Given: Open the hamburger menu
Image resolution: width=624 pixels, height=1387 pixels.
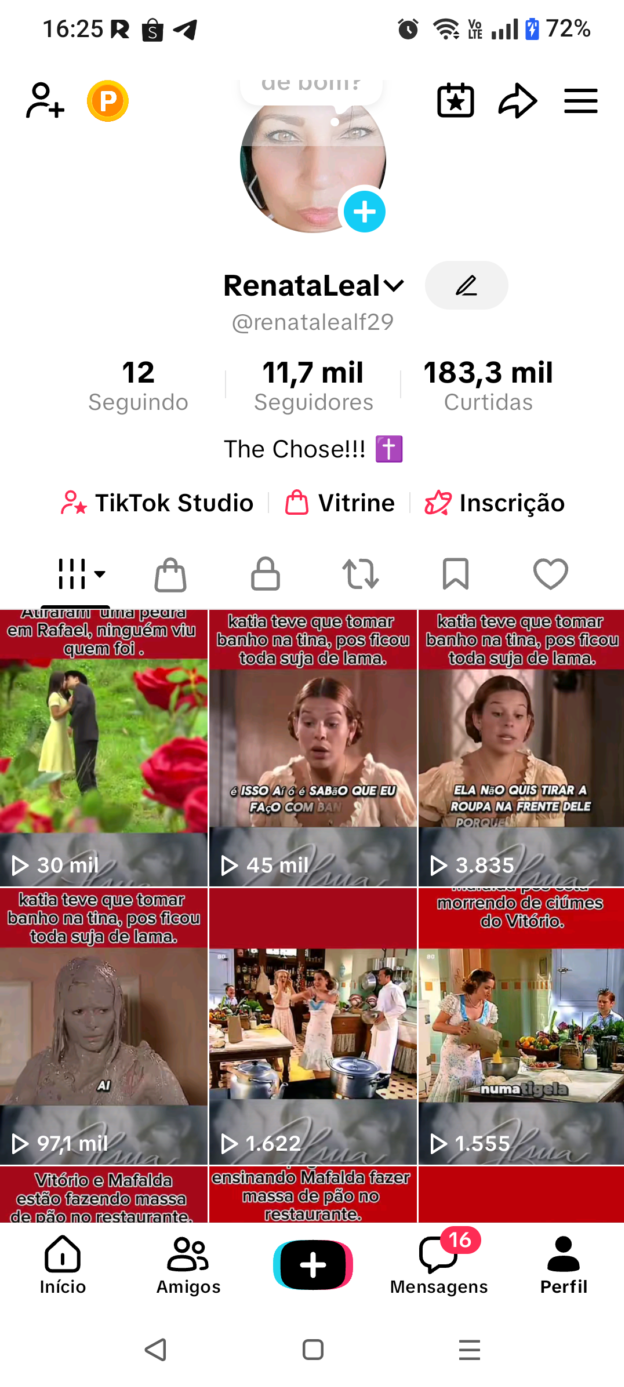Looking at the screenshot, I should point(580,101).
